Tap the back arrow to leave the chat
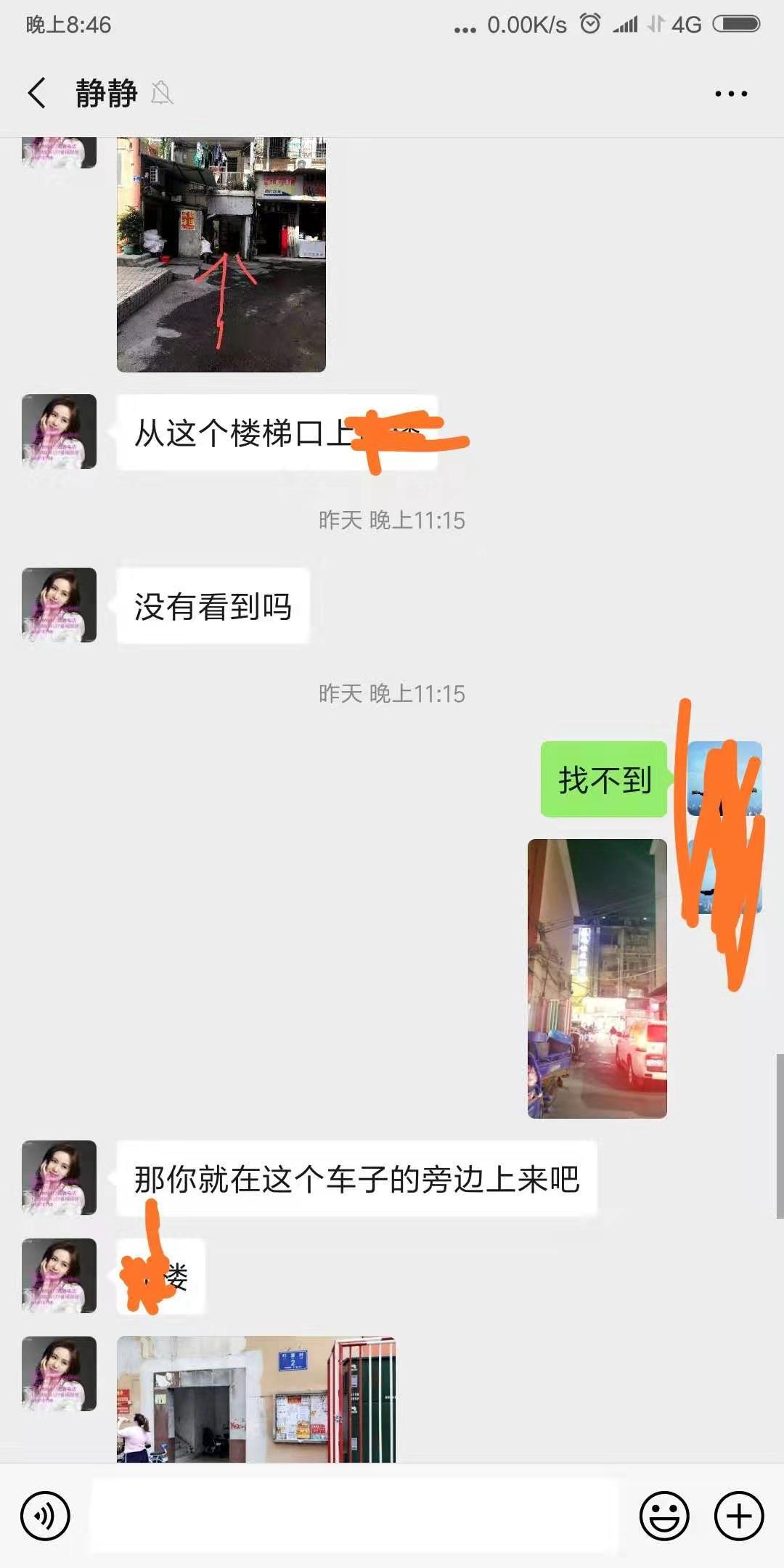 (38, 94)
